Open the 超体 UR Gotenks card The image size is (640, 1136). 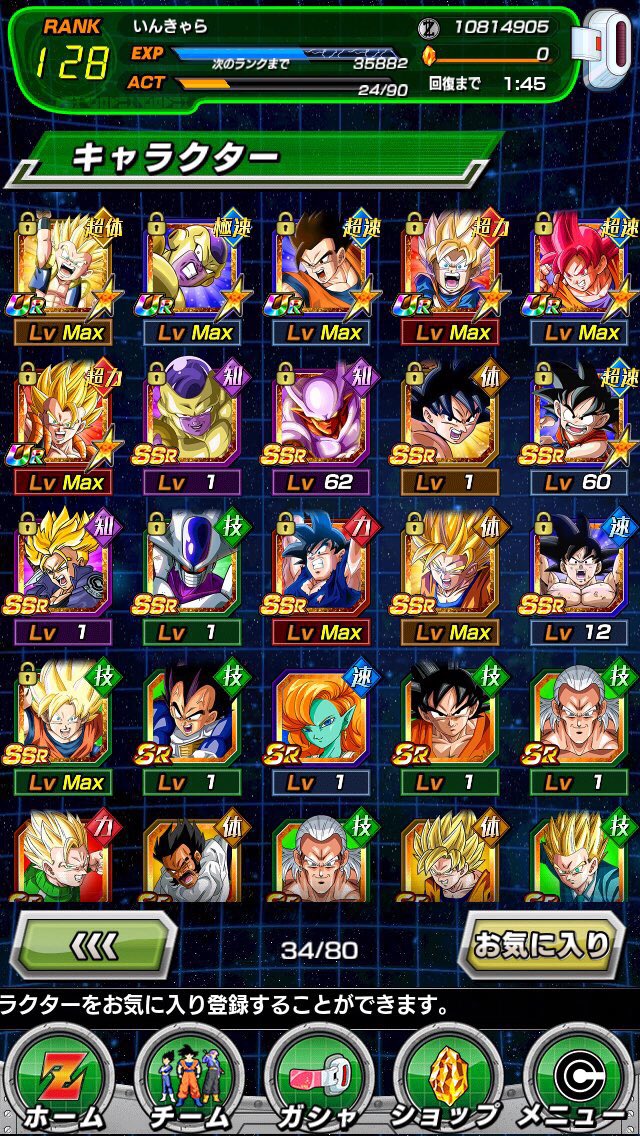pos(63,278)
